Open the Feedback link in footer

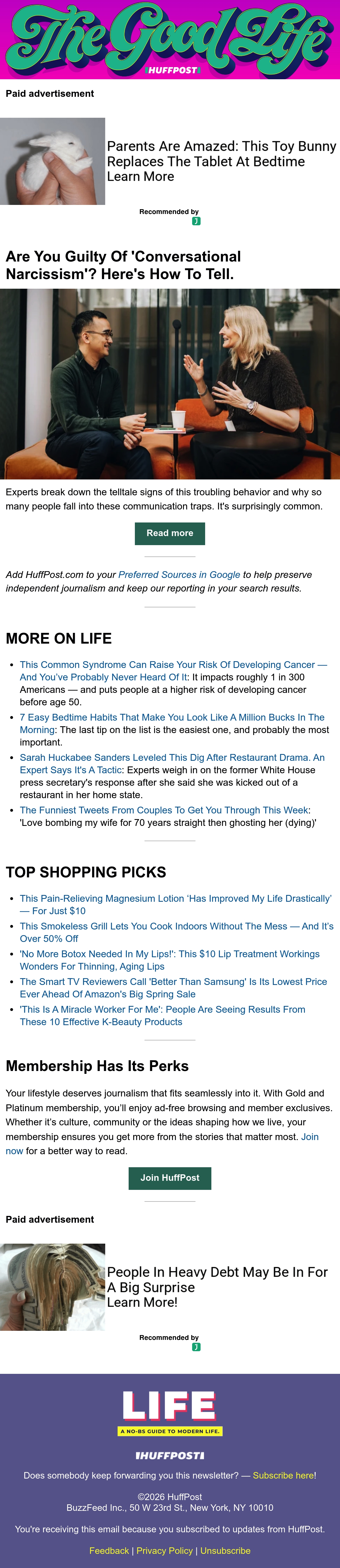[109, 1550]
